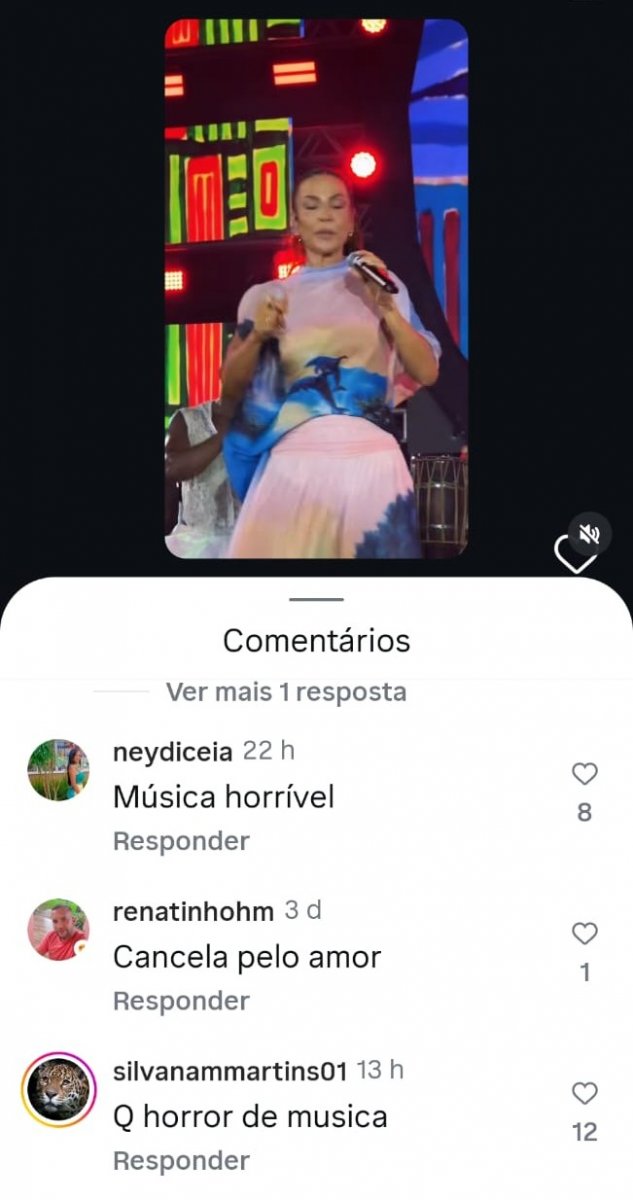Like renatinhohm's comment "Cancela pelo amor"
The image size is (633, 1200).
click(584, 934)
